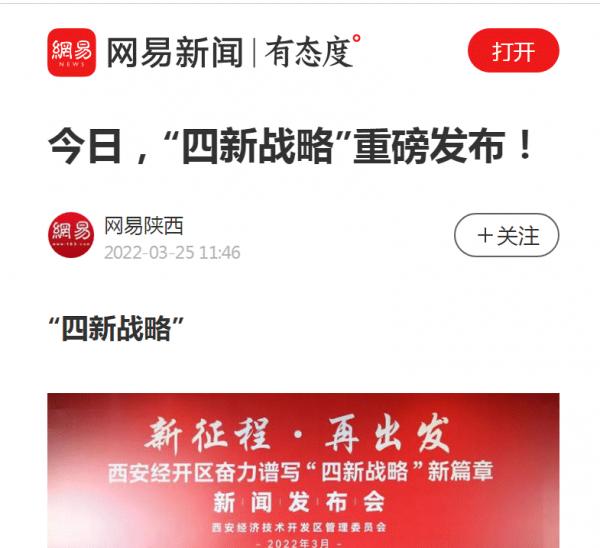Open the press conference photo
The height and width of the screenshot is (548, 600).
(x=303, y=470)
